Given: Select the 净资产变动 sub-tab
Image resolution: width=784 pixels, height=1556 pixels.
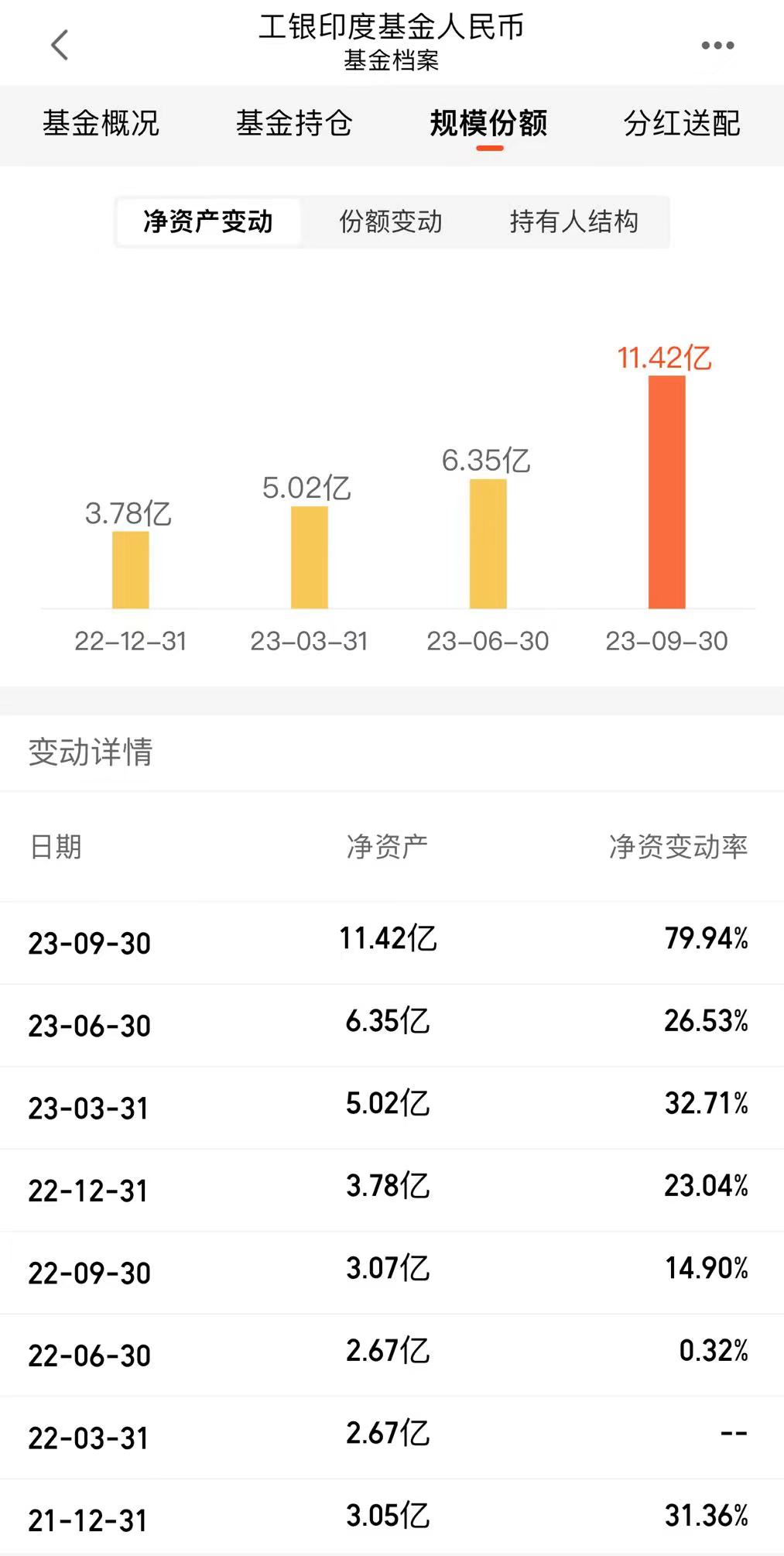Looking at the screenshot, I should tap(207, 221).
